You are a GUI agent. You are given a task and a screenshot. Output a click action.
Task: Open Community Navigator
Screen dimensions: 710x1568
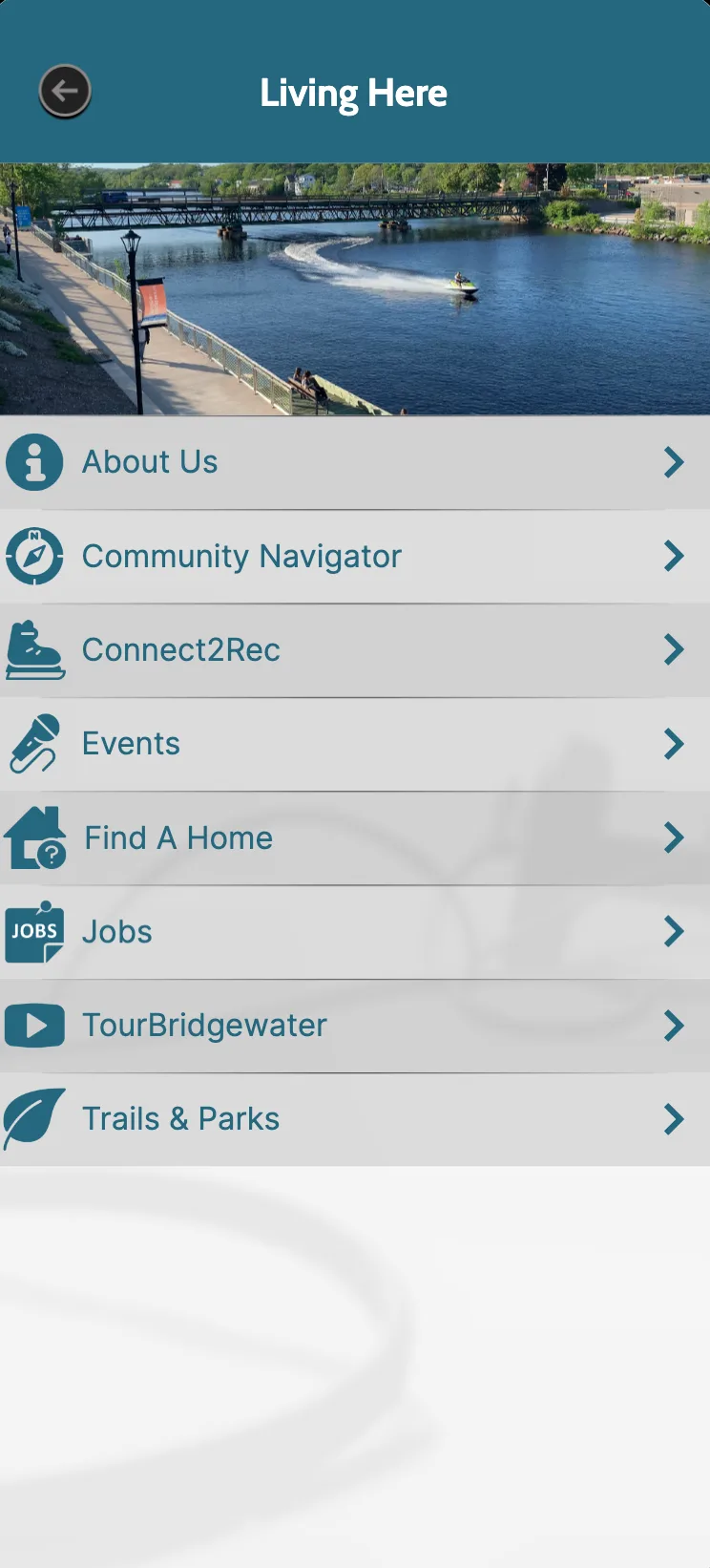[x=353, y=556]
